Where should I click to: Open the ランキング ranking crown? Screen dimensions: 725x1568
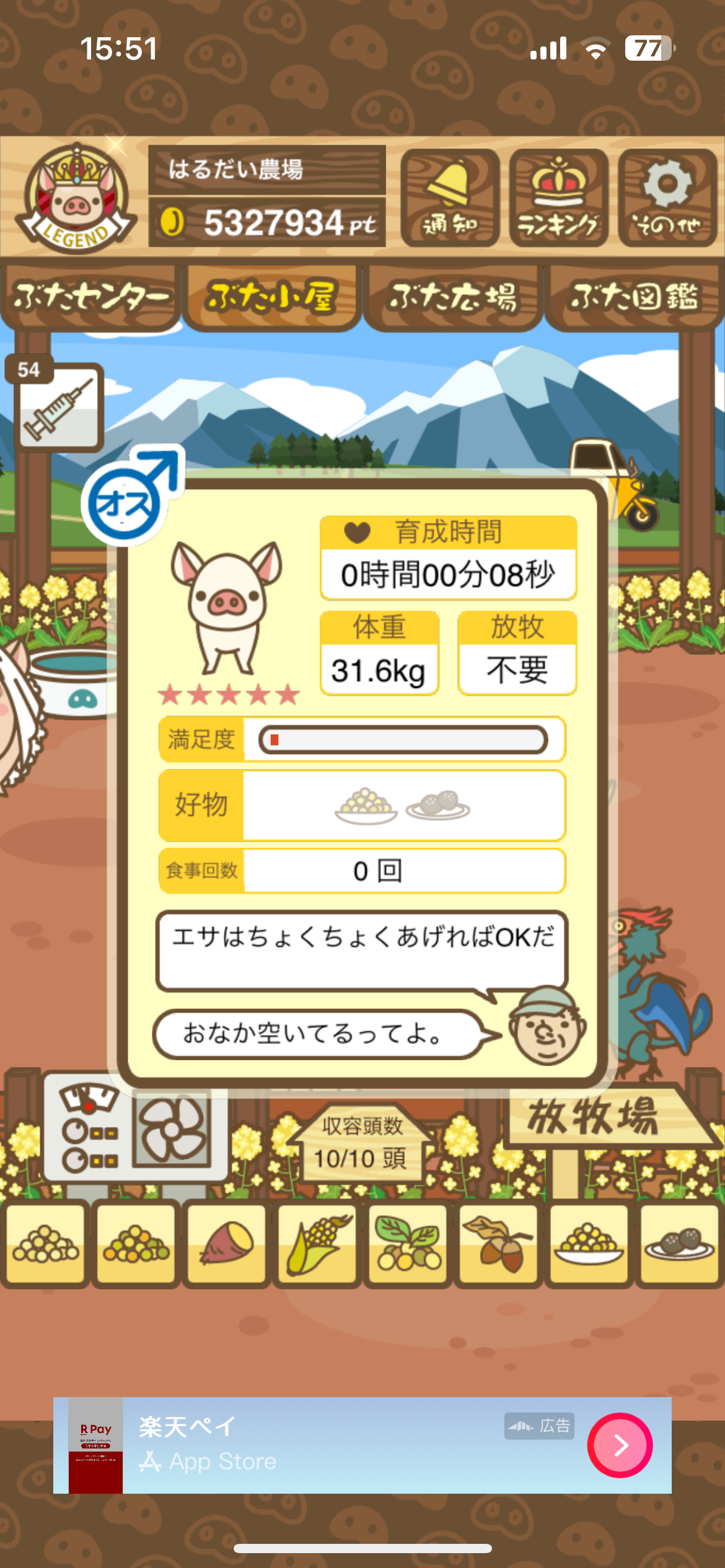(x=558, y=198)
